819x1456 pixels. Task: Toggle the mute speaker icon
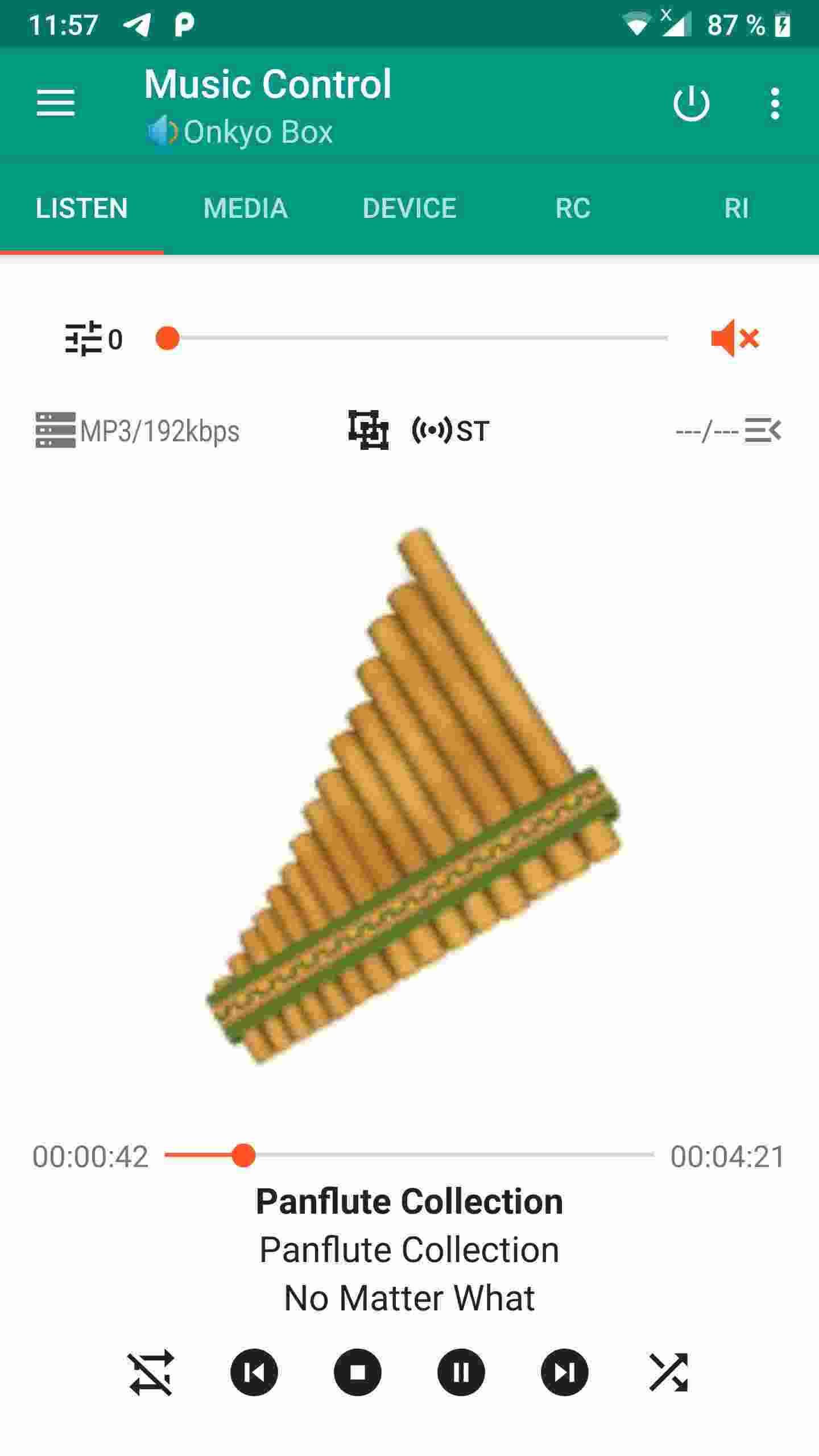(734, 338)
